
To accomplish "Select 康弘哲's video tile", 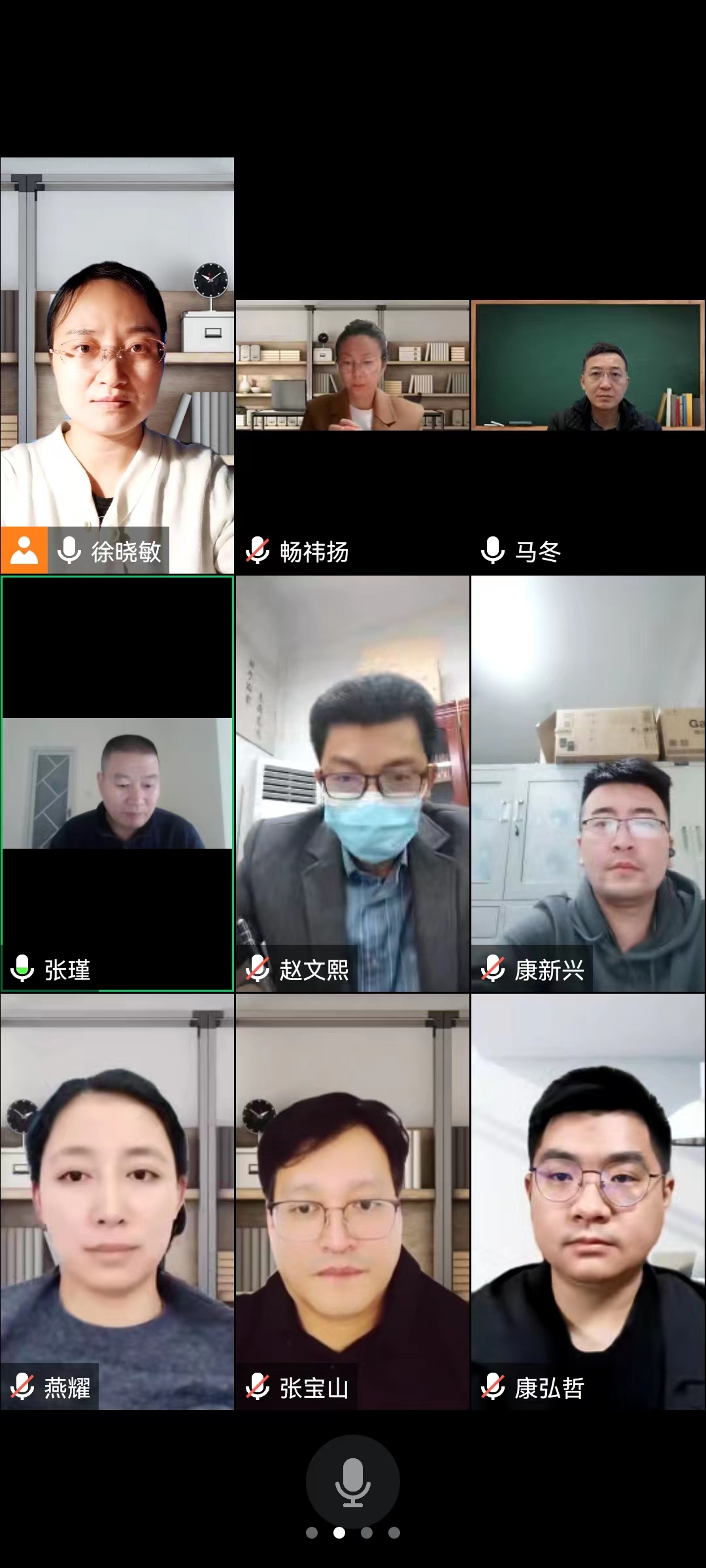I will 588,1201.
